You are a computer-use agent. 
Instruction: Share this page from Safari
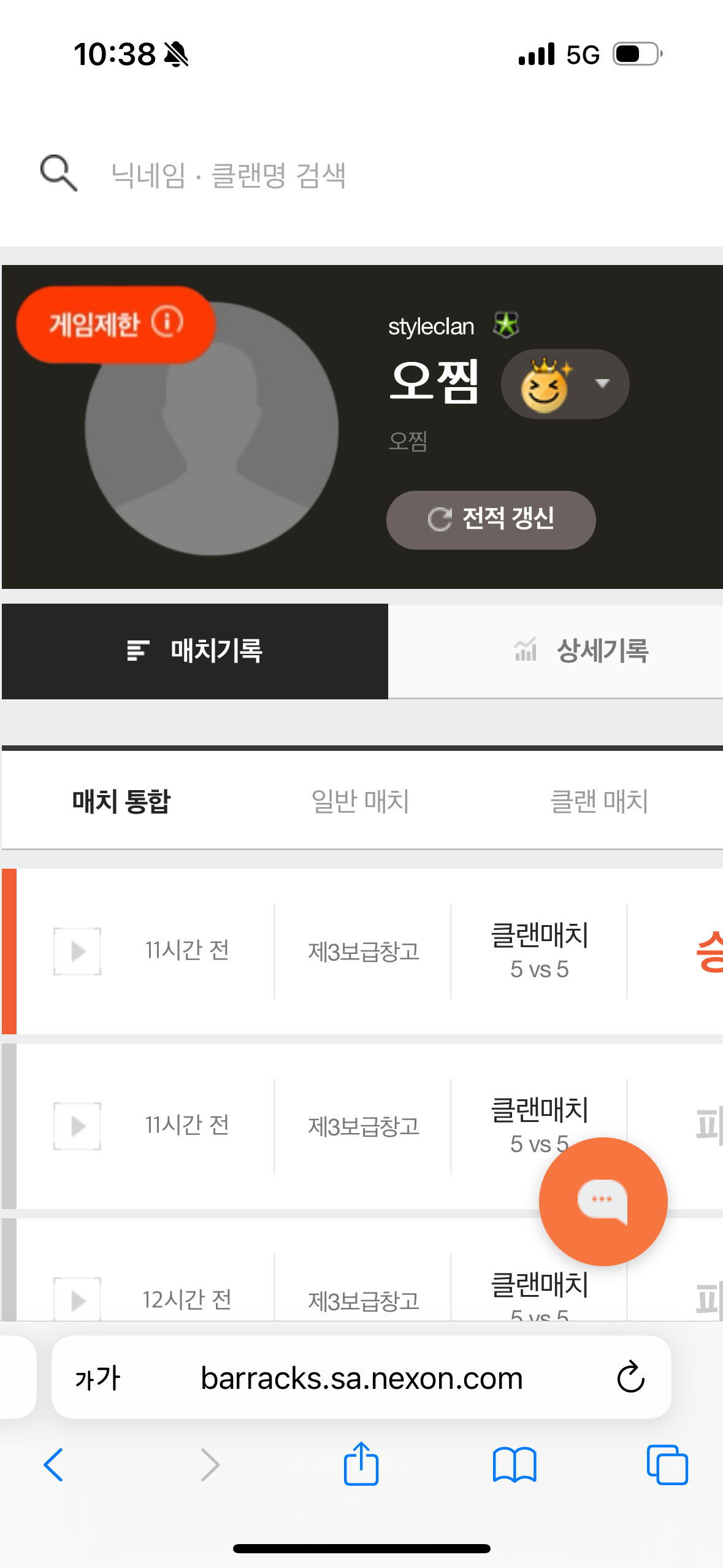pyautogui.click(x=361, y=1464)
